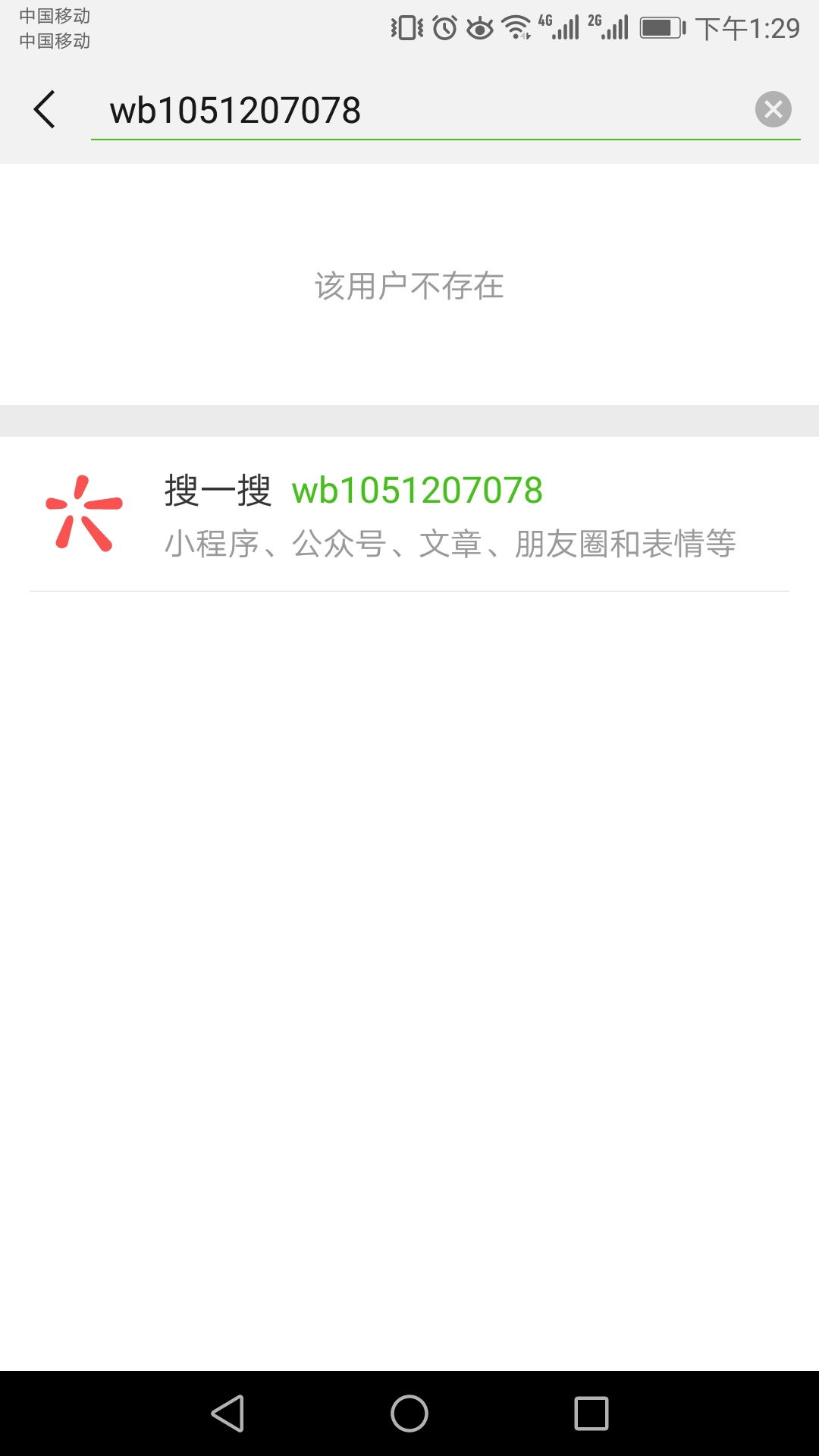Tap the 2G signal strength indicator
This screenshot has width=819, height=1456.
607,25
